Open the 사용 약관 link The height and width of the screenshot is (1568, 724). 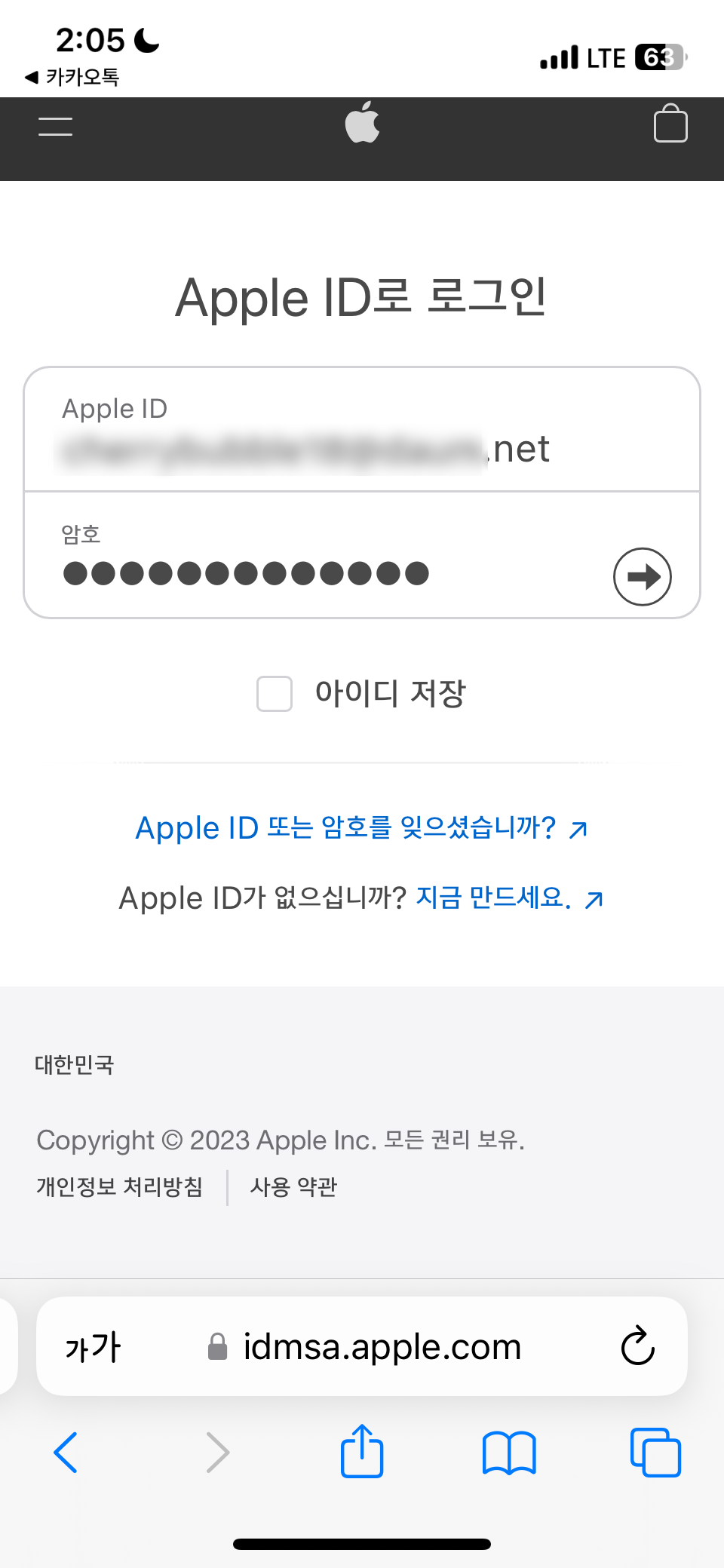pos(293,1187)
